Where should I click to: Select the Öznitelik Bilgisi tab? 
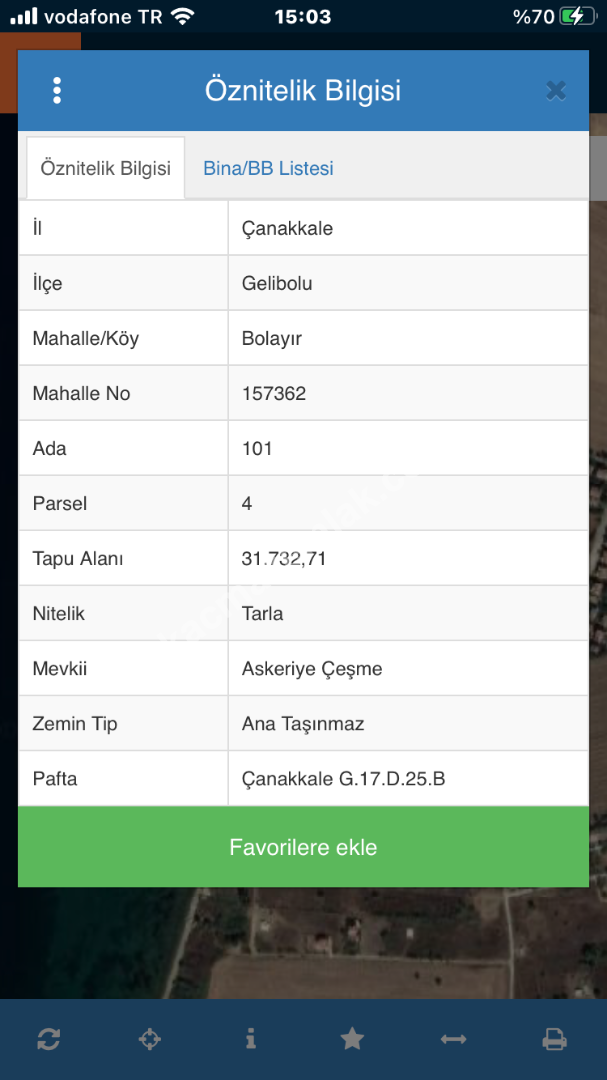coord(105,168)
